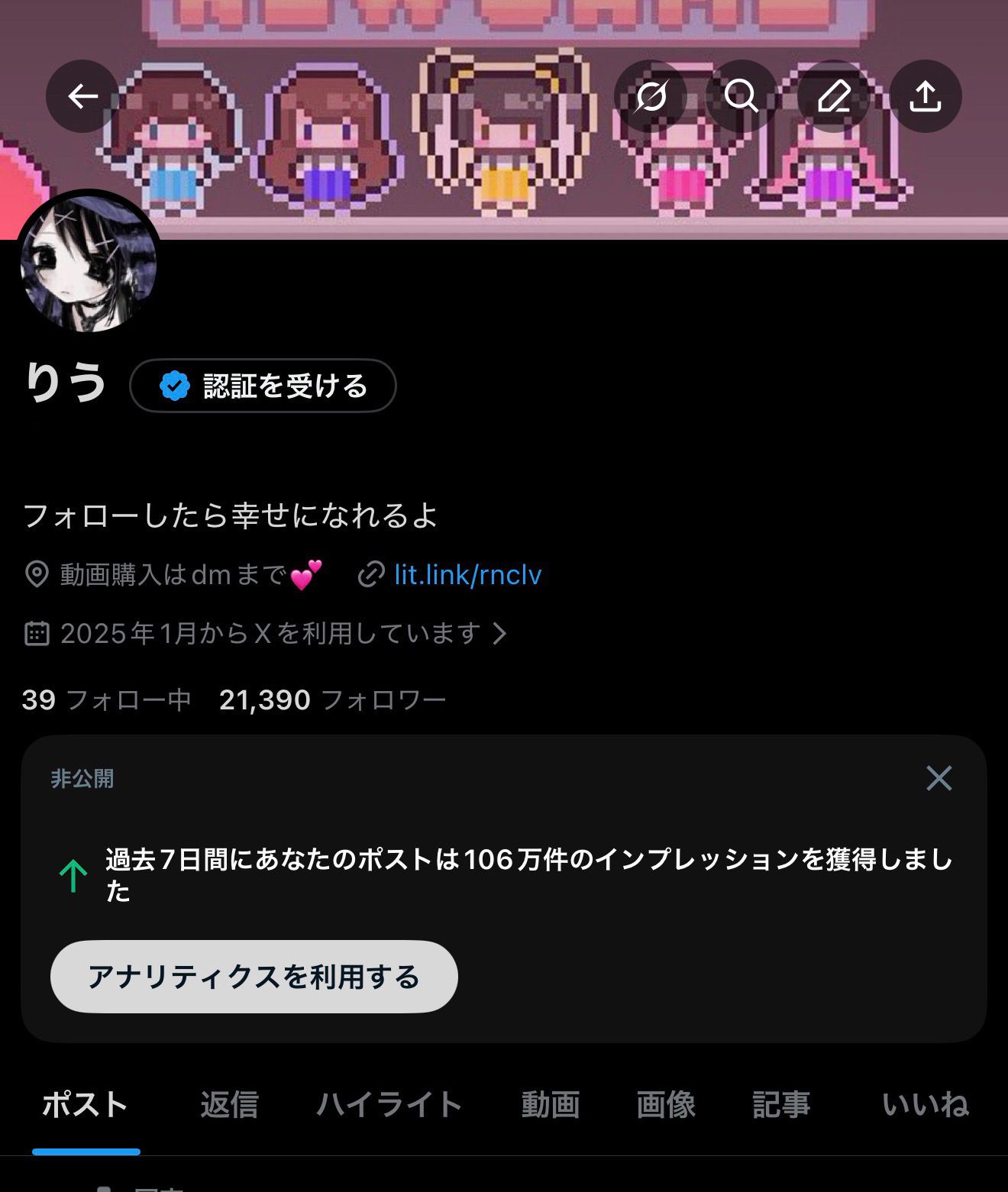Image resolution: width=1008 pixels, height=1192 pixels.
Task: View the 39 フォロー中 list
Action: (x=106, y=699)
